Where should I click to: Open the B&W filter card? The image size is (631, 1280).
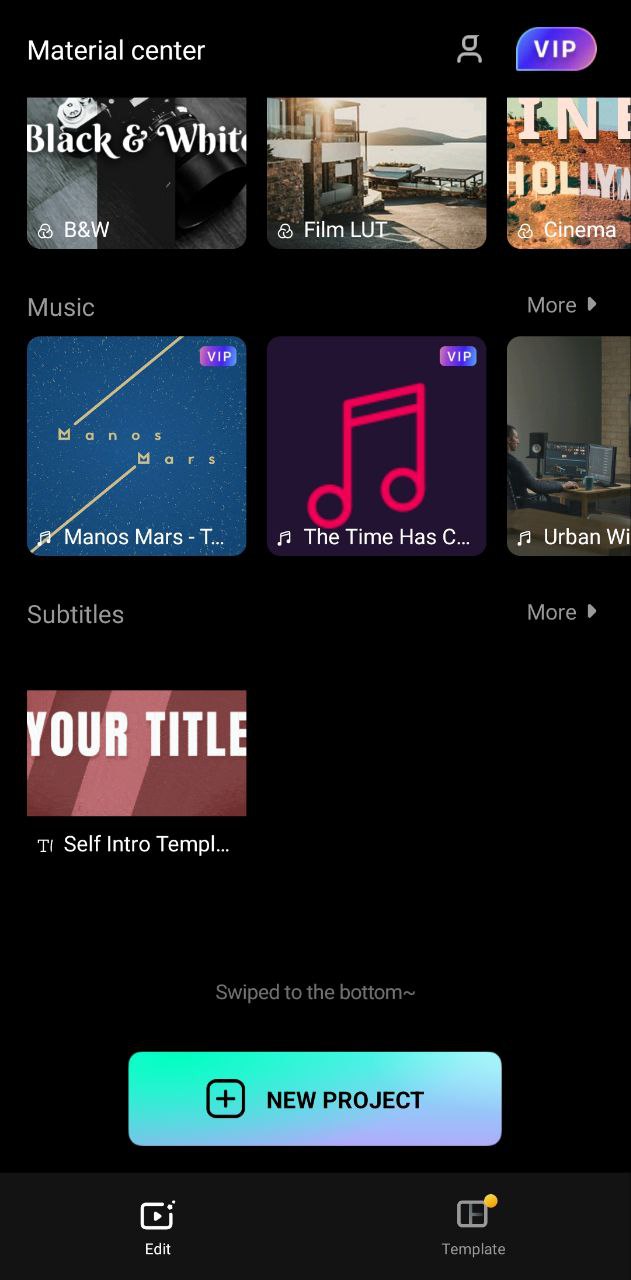(136, 173)
